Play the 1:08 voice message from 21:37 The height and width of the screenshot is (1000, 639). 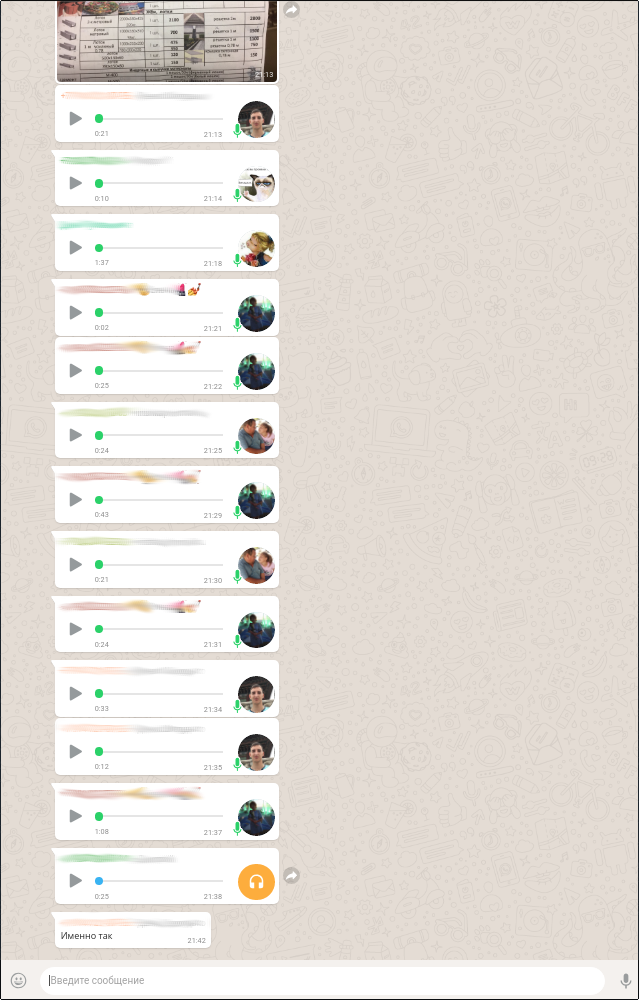pos(75,816)
